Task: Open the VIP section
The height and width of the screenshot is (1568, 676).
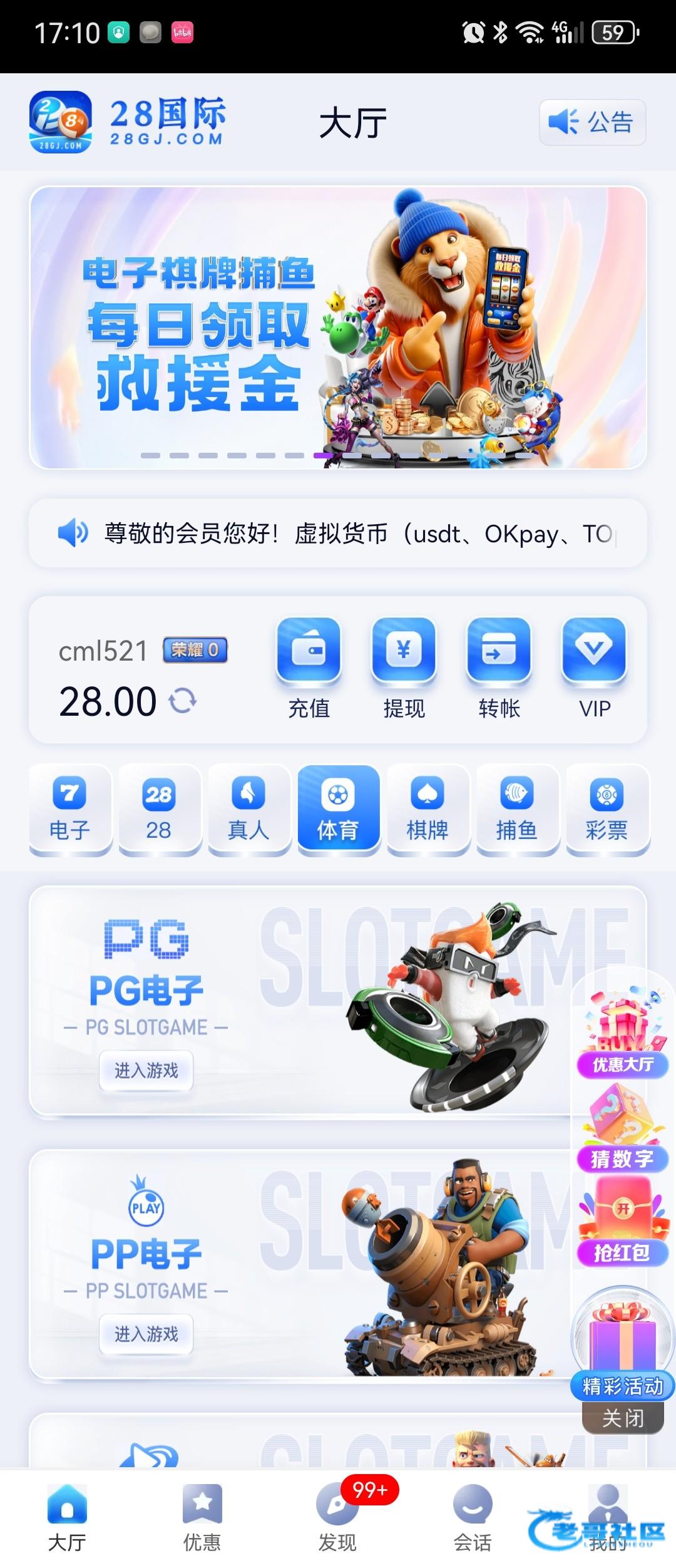Action: pyautogui.click(x=594, y=667)
